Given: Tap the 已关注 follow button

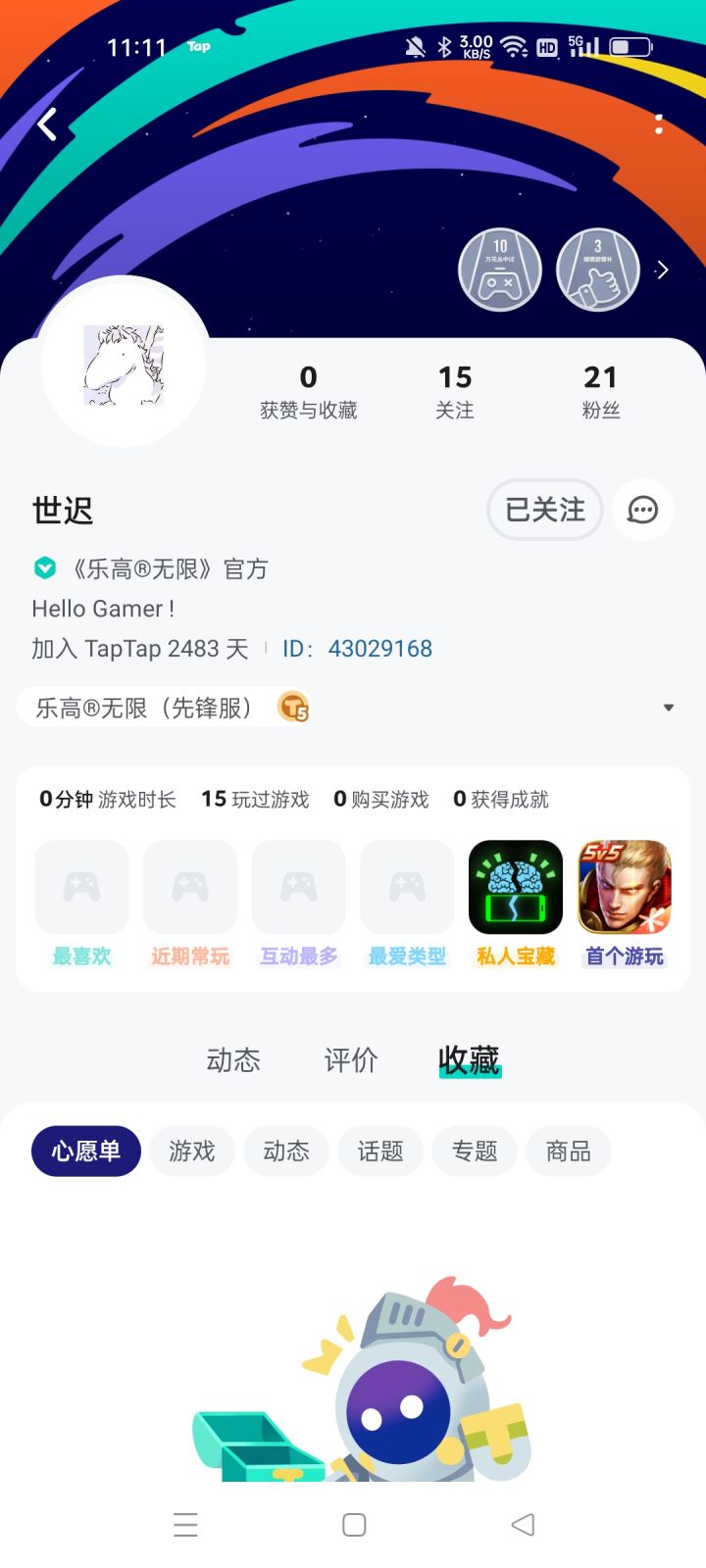Looking at the screenshot, I should coord(544,510).
